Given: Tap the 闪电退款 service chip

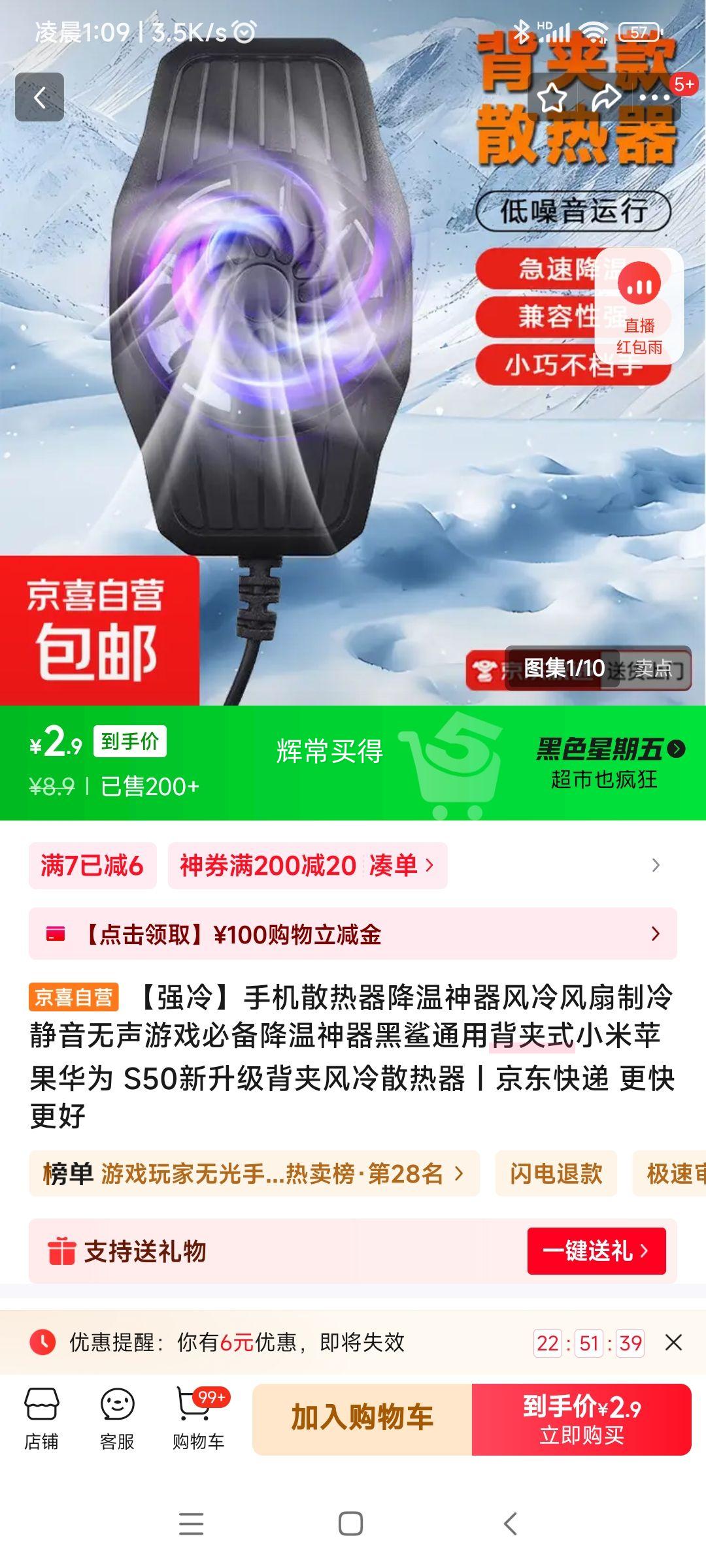Looking at the screenshot, I should pos(556,1174).
